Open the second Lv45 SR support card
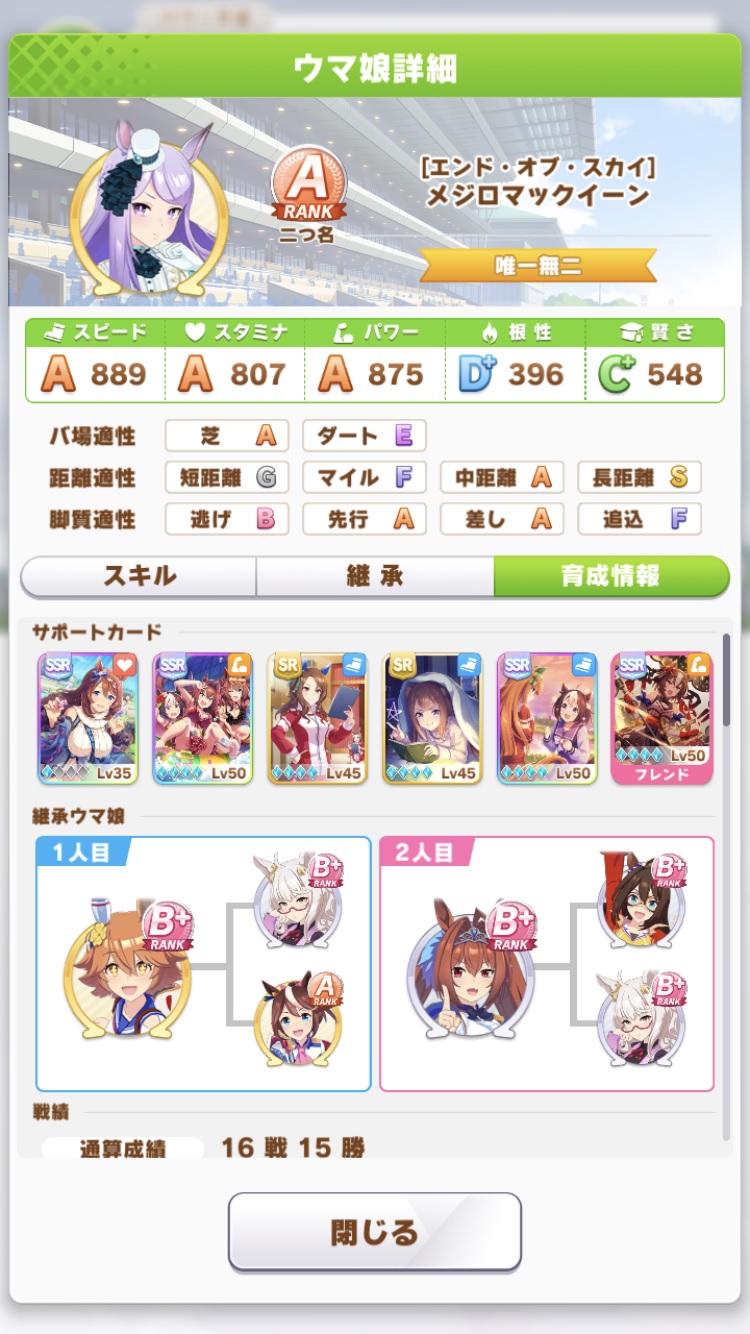This screenshot has width=750, height=1334. pos(433,718)
